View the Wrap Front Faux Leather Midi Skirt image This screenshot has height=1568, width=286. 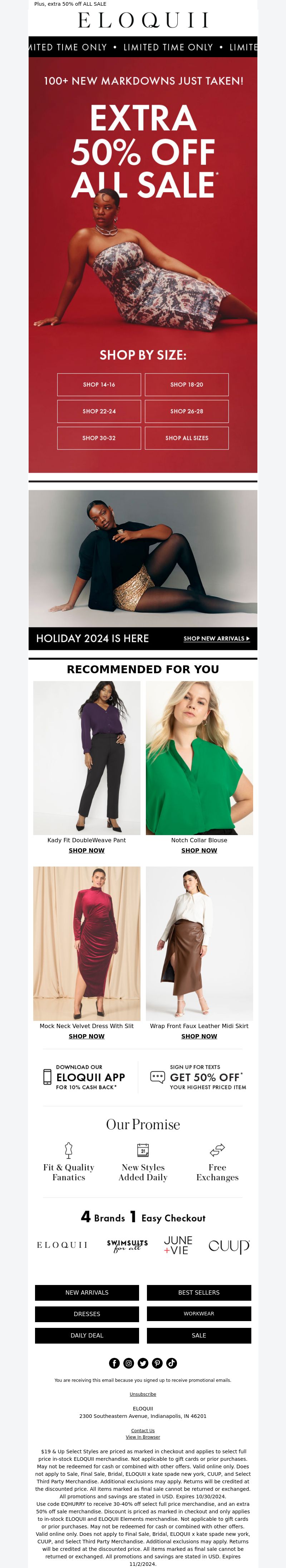[x=199, y=943]
